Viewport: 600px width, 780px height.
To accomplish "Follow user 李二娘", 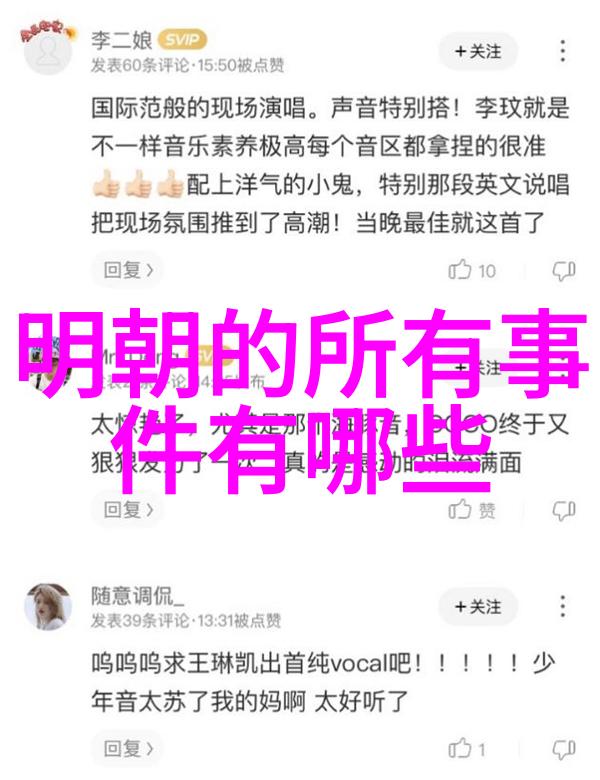I will coord(479,50).
